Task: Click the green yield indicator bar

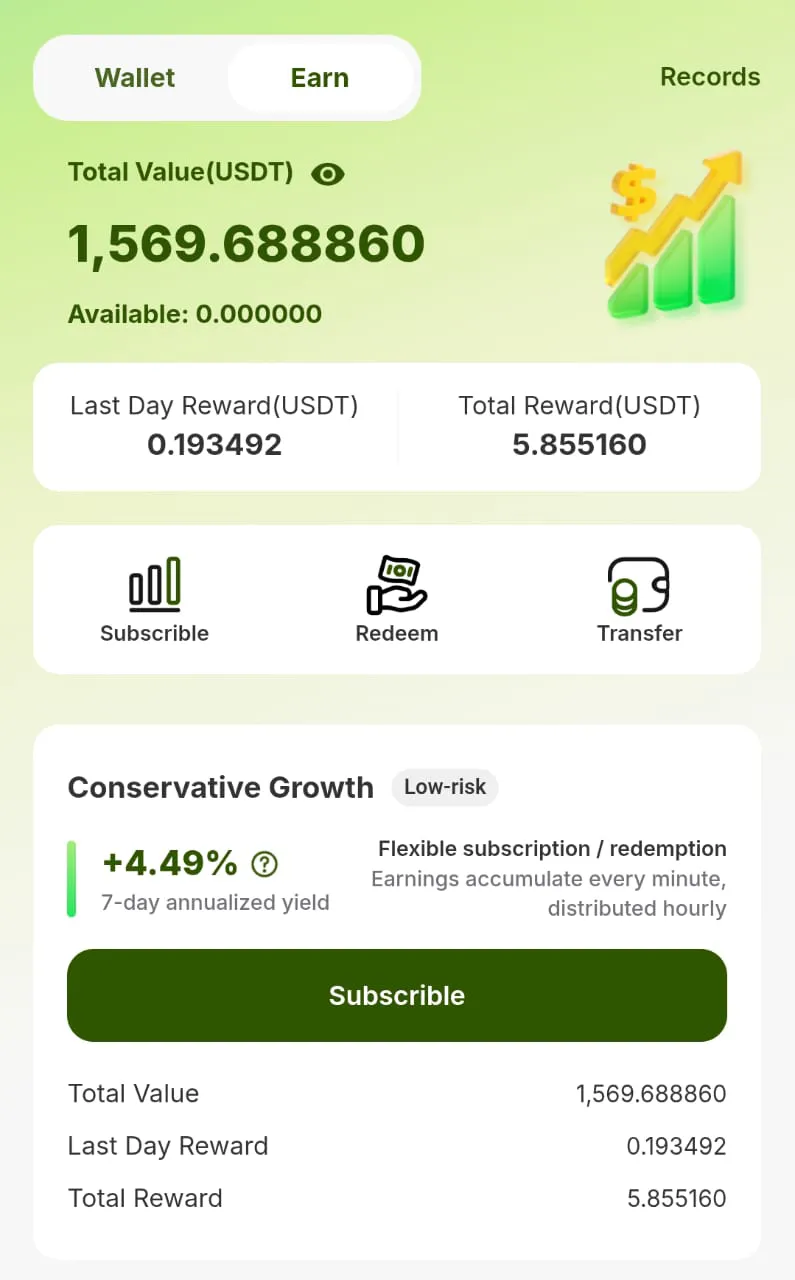Action: point(72,880)
